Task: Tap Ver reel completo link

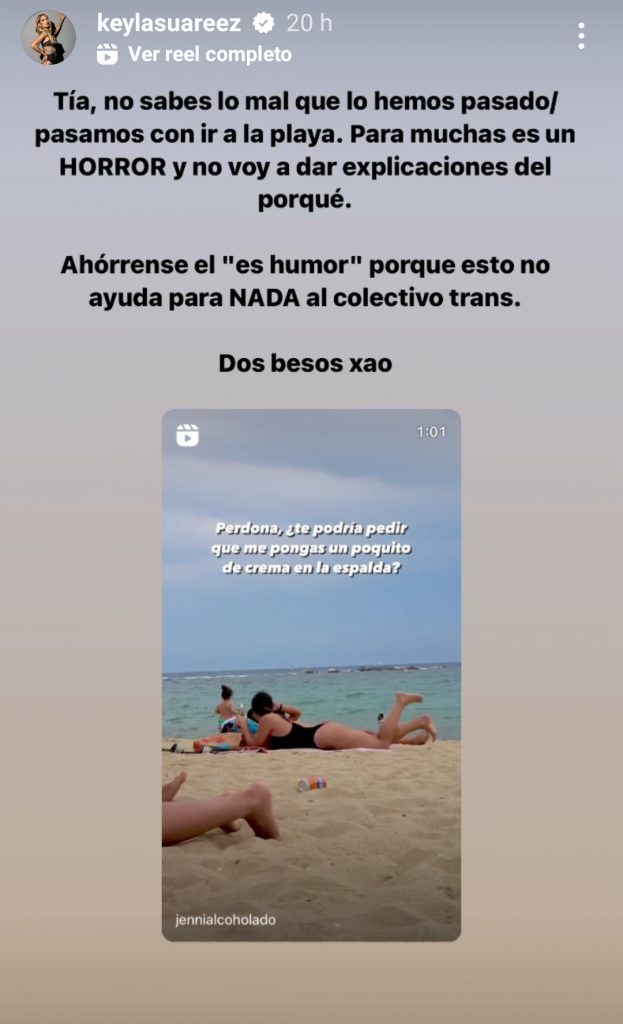Action: 208,54
